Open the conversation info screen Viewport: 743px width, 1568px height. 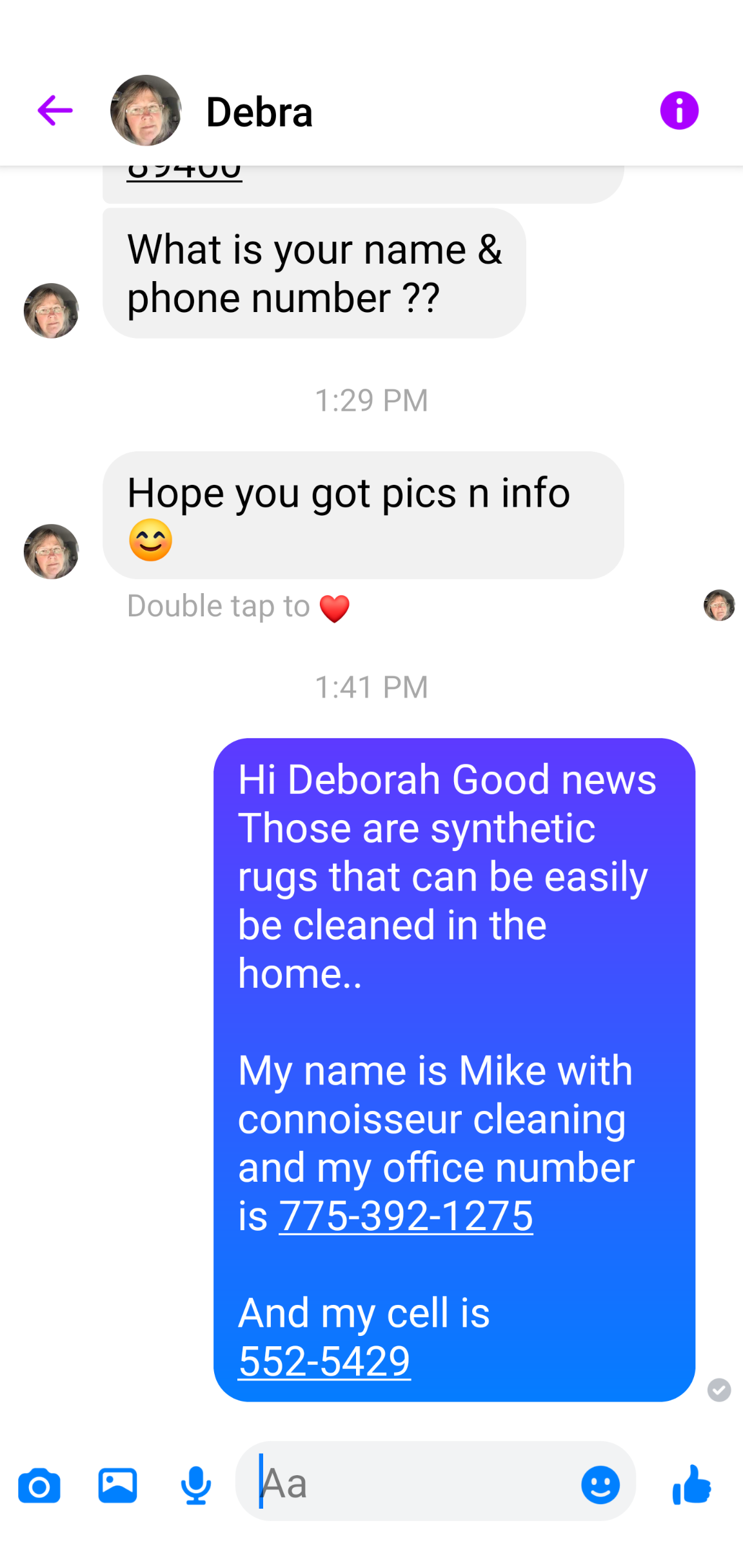pos(679,110)
